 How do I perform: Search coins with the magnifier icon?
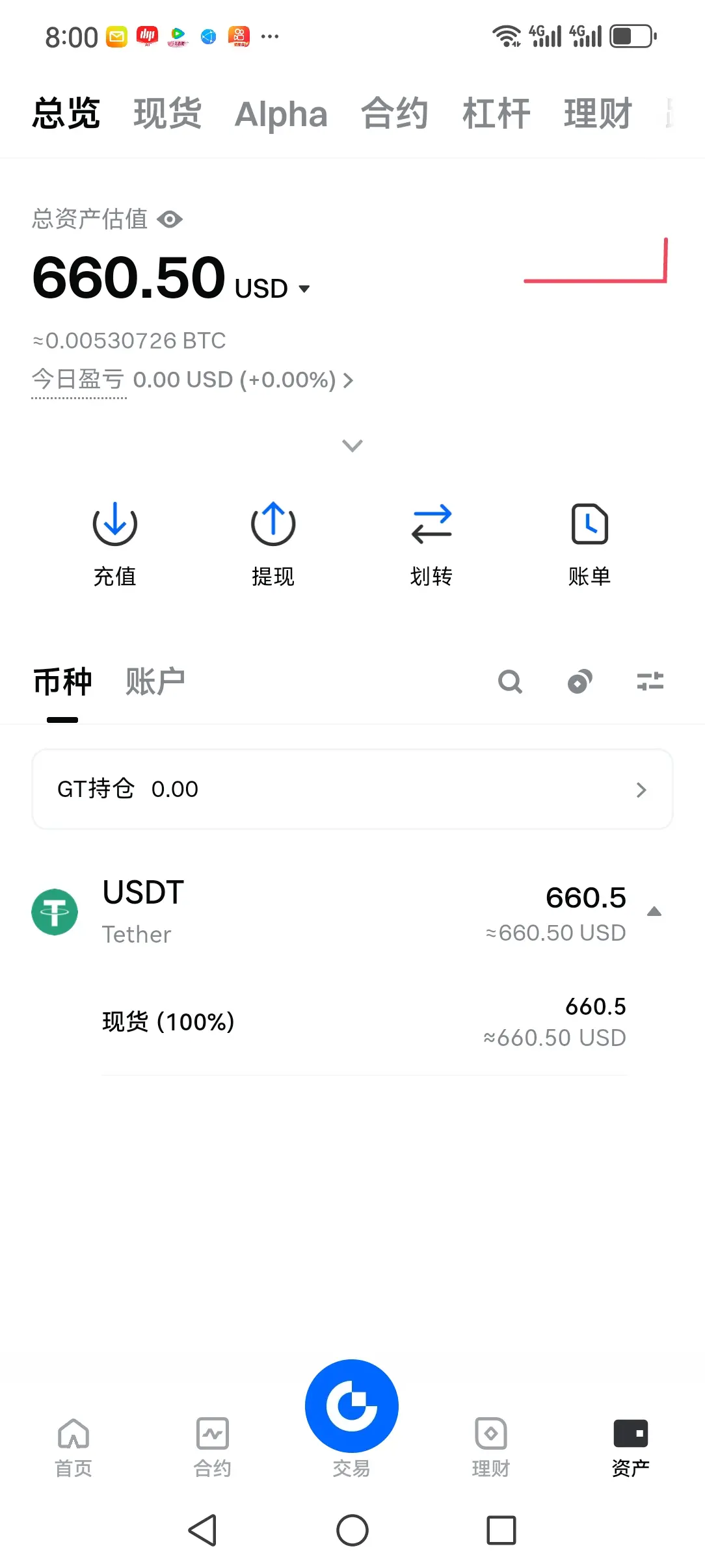click(510, 682)
